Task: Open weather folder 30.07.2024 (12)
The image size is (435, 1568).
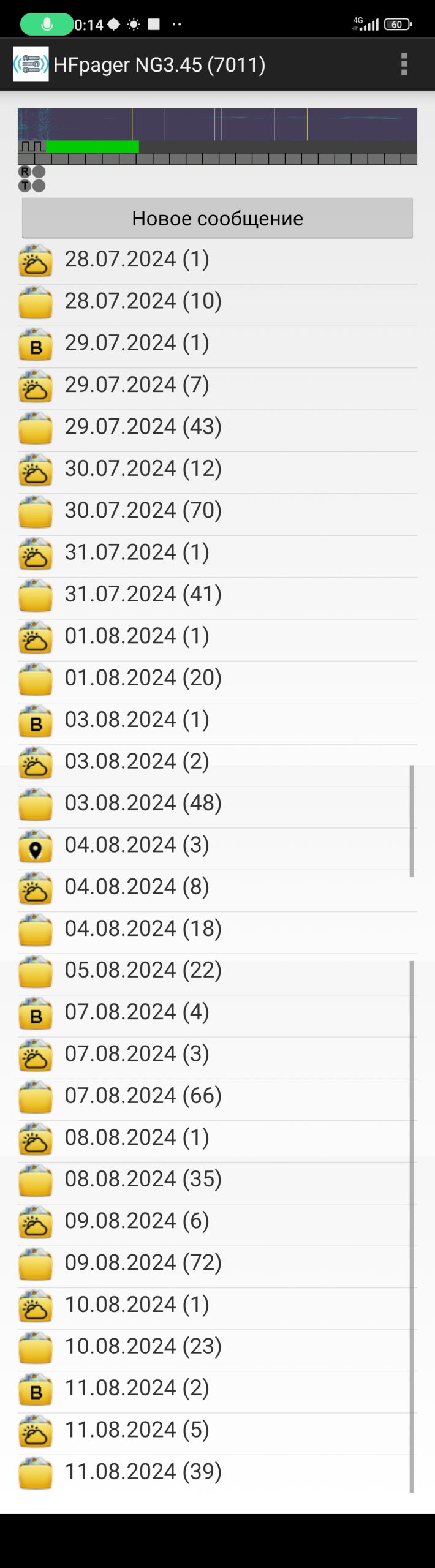Action: [x=143, y=469]
